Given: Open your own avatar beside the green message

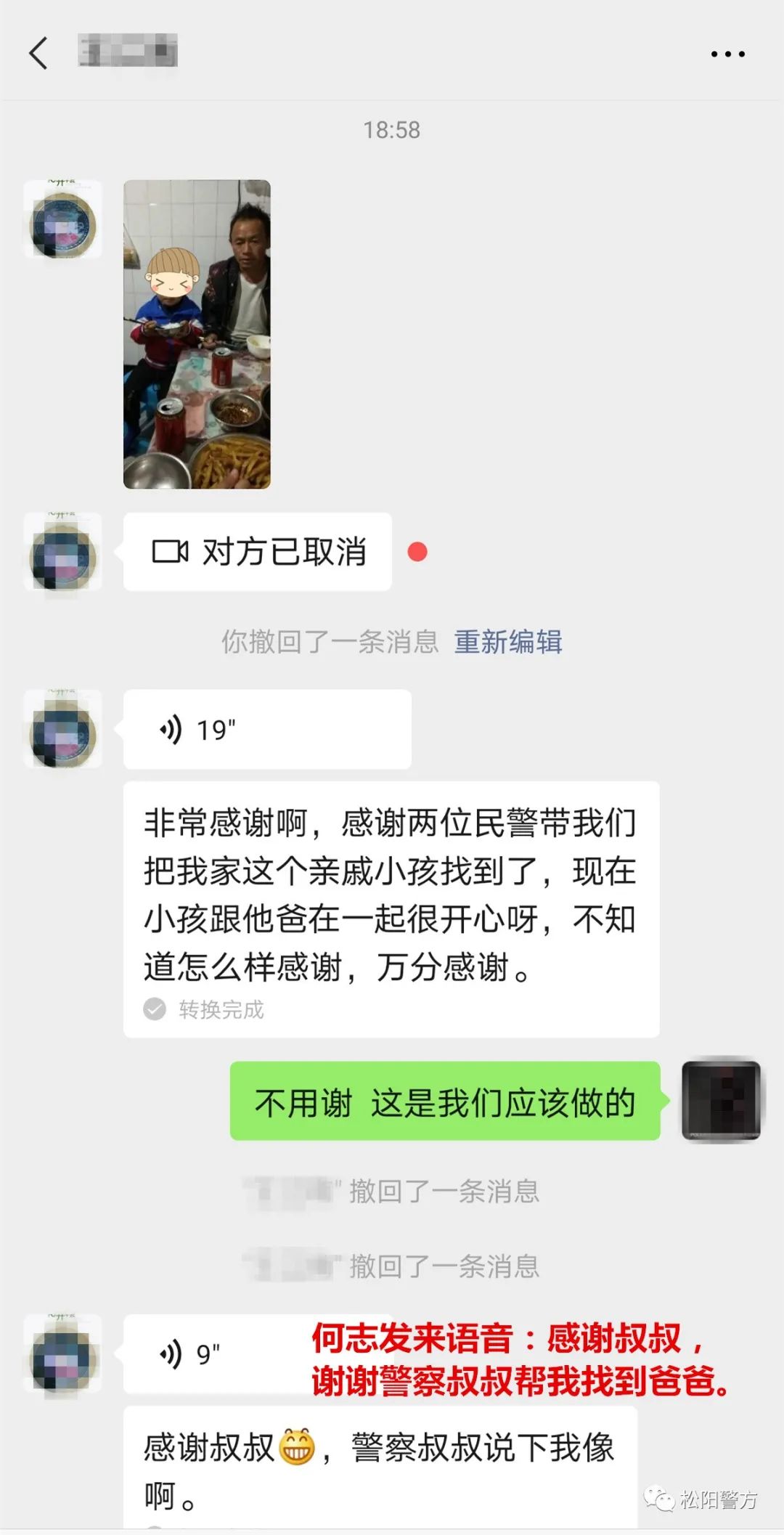Looking at the screenshot, I should pyautogui.click(x=721, y=1101).
